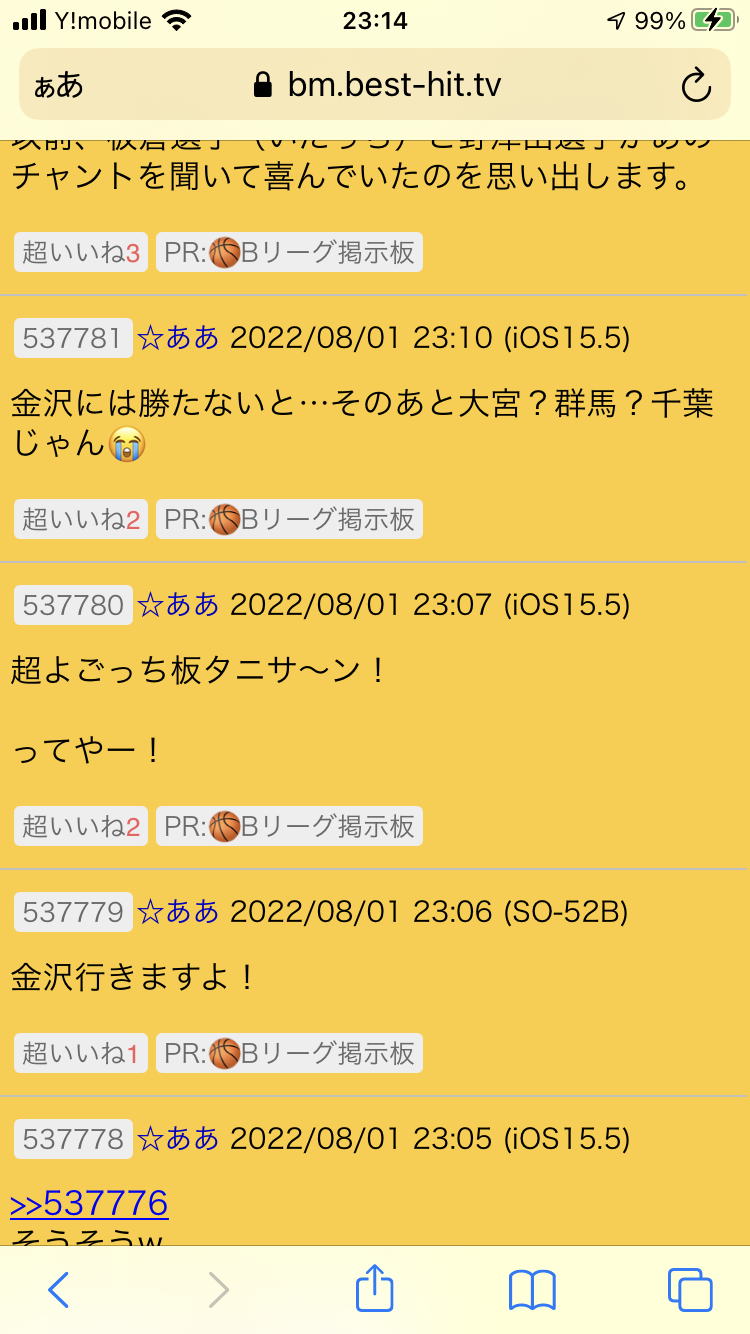Open post number 537780

[x=72, y=605]
